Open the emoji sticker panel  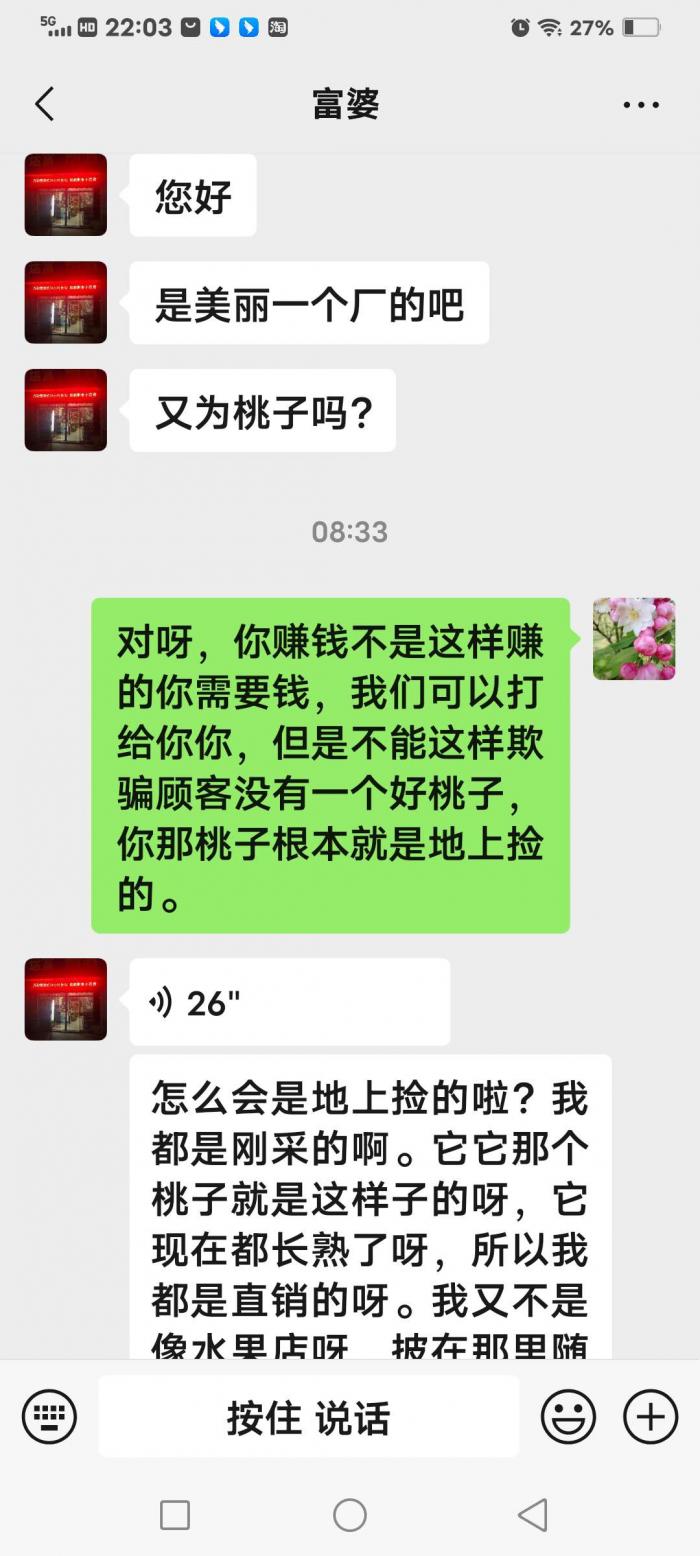568,1417
